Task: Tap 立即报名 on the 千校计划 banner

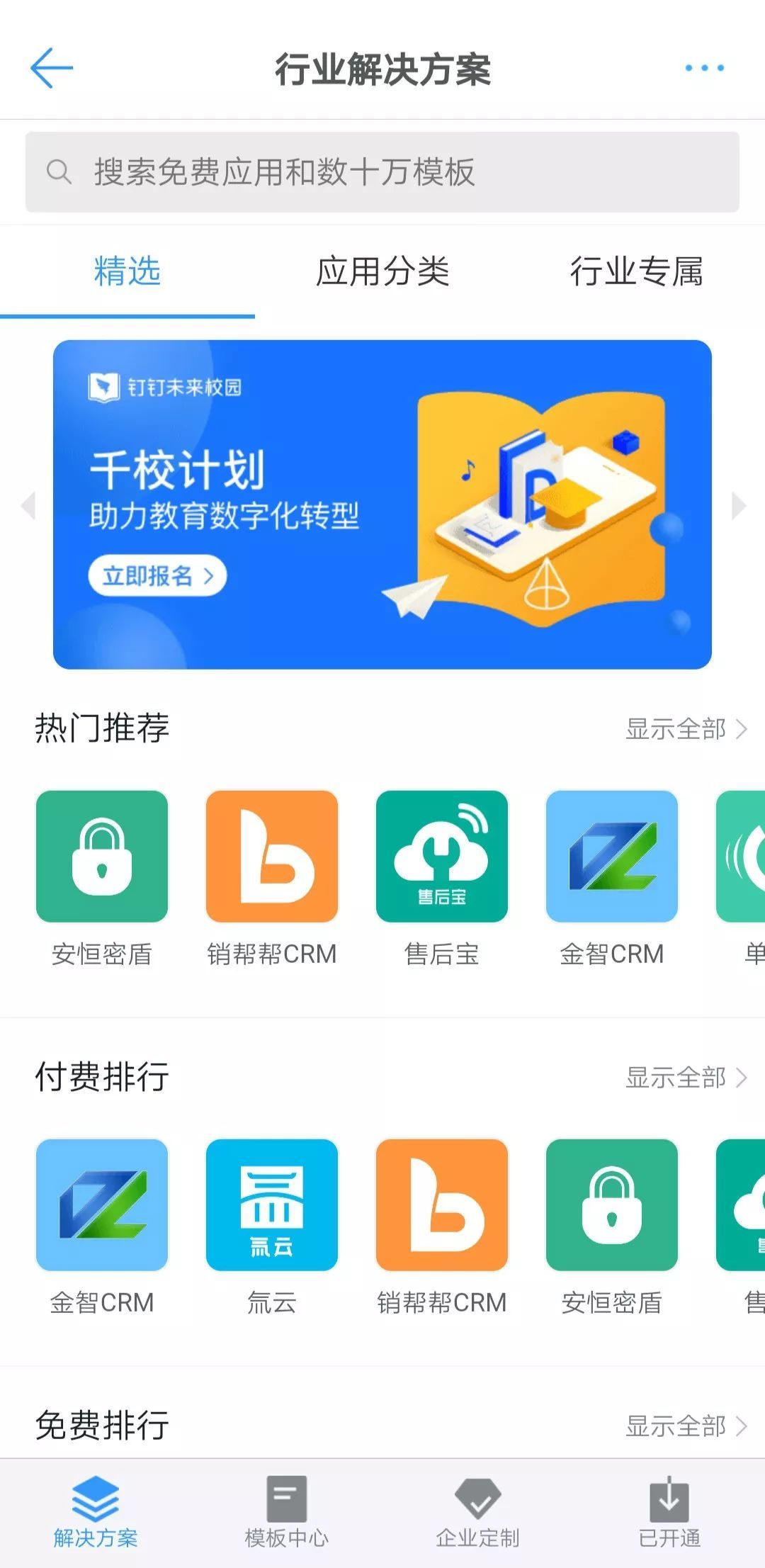Action: [x=157, y=575]
